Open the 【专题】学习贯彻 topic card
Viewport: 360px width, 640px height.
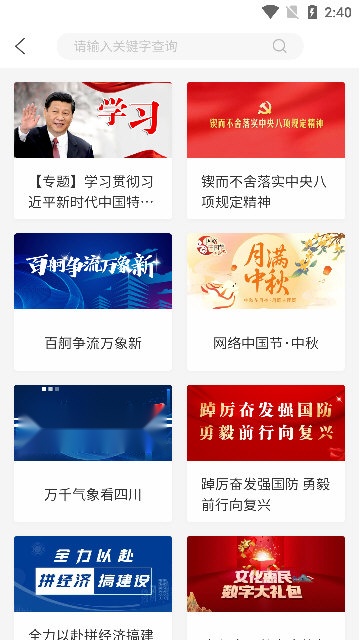pyautogui.click(x=93, y=150)
